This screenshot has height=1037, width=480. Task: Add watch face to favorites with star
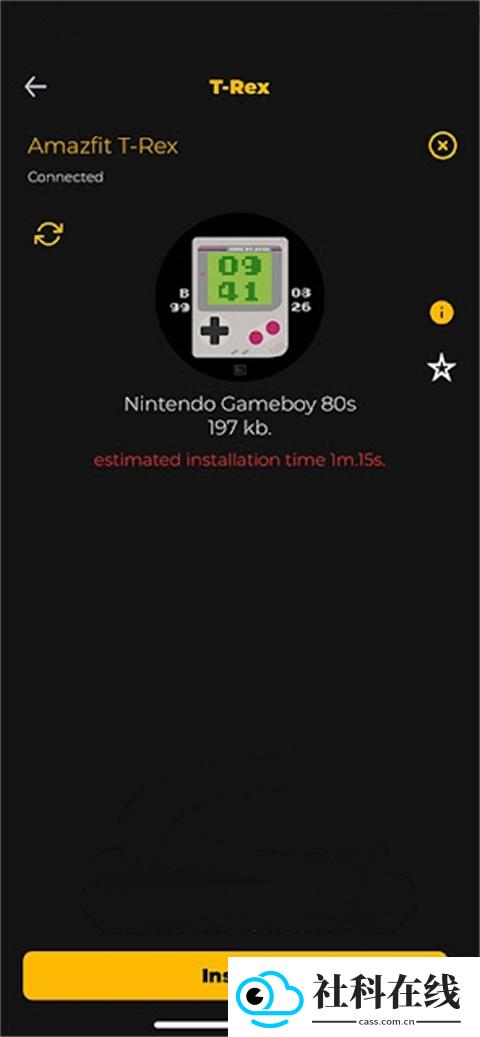(x=442, y=368)
